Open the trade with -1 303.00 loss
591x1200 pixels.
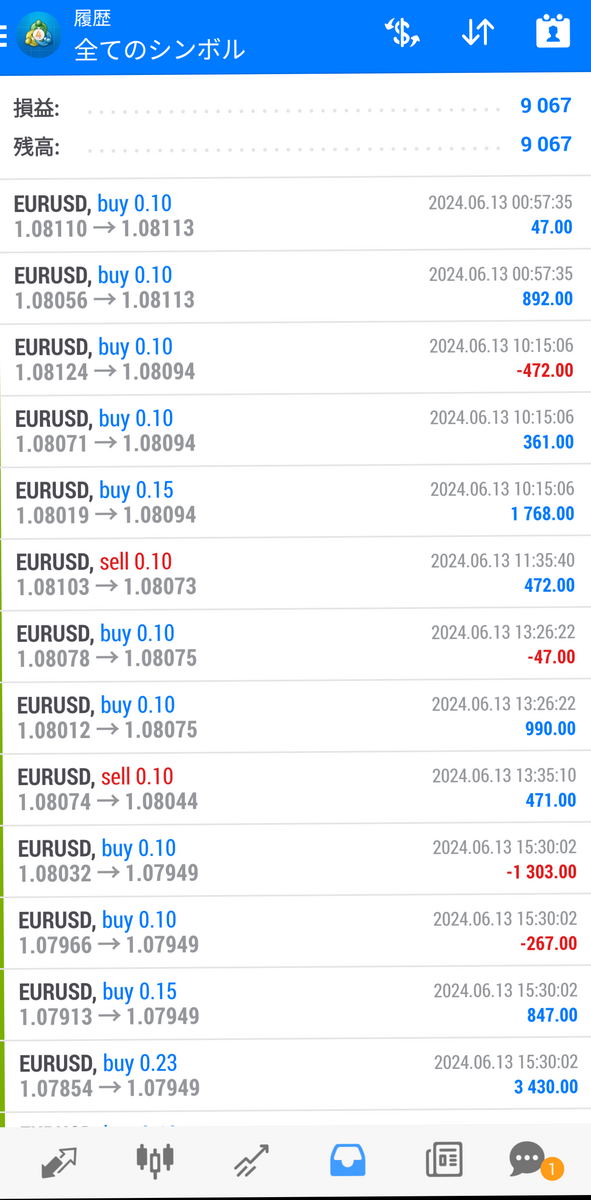tap(295, 860)
